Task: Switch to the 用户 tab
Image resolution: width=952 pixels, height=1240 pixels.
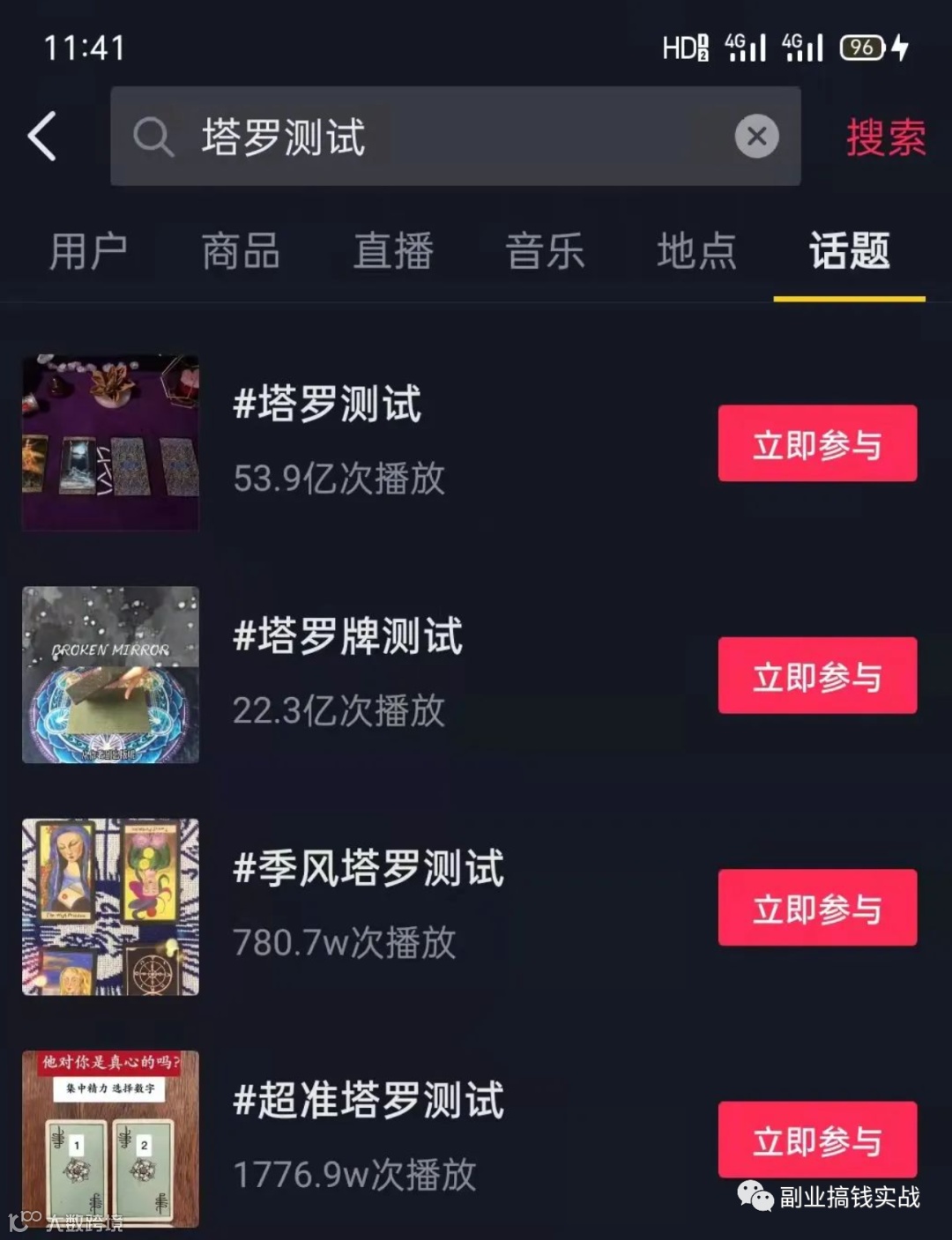Action: pyautogui.click(x=88, y=251)
